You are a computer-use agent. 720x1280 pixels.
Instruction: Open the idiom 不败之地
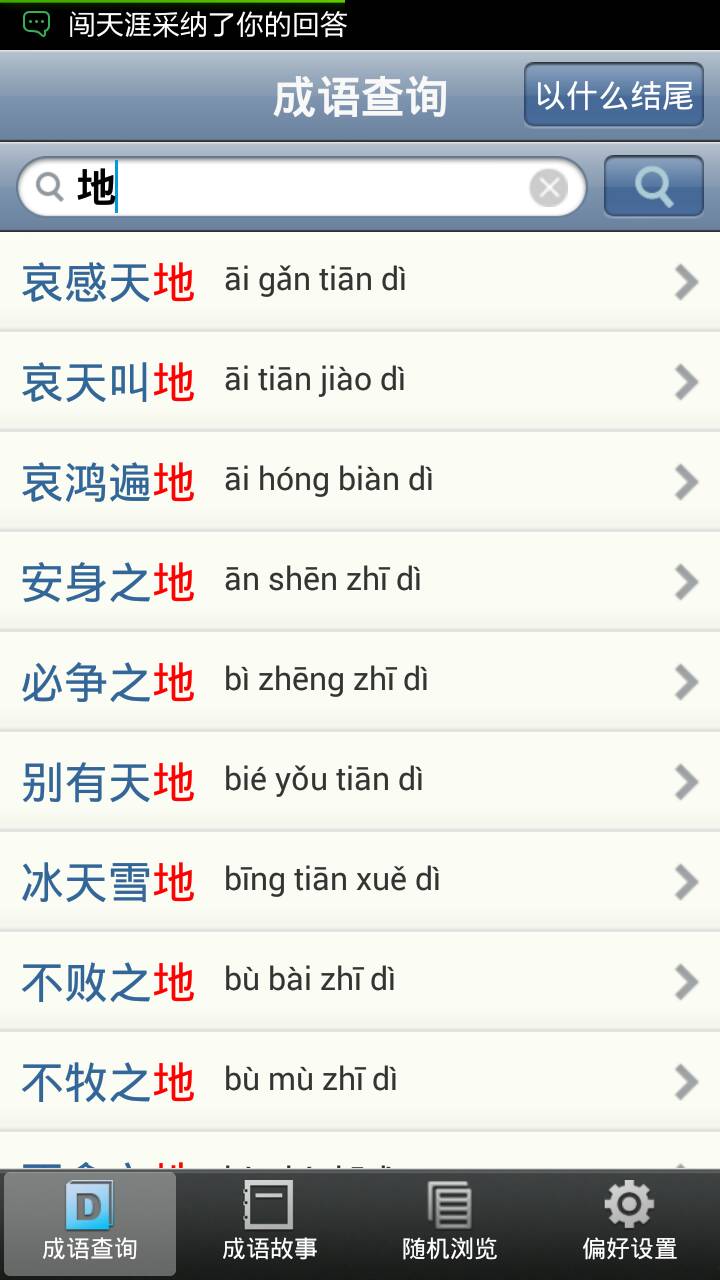(x=360, y=981)
